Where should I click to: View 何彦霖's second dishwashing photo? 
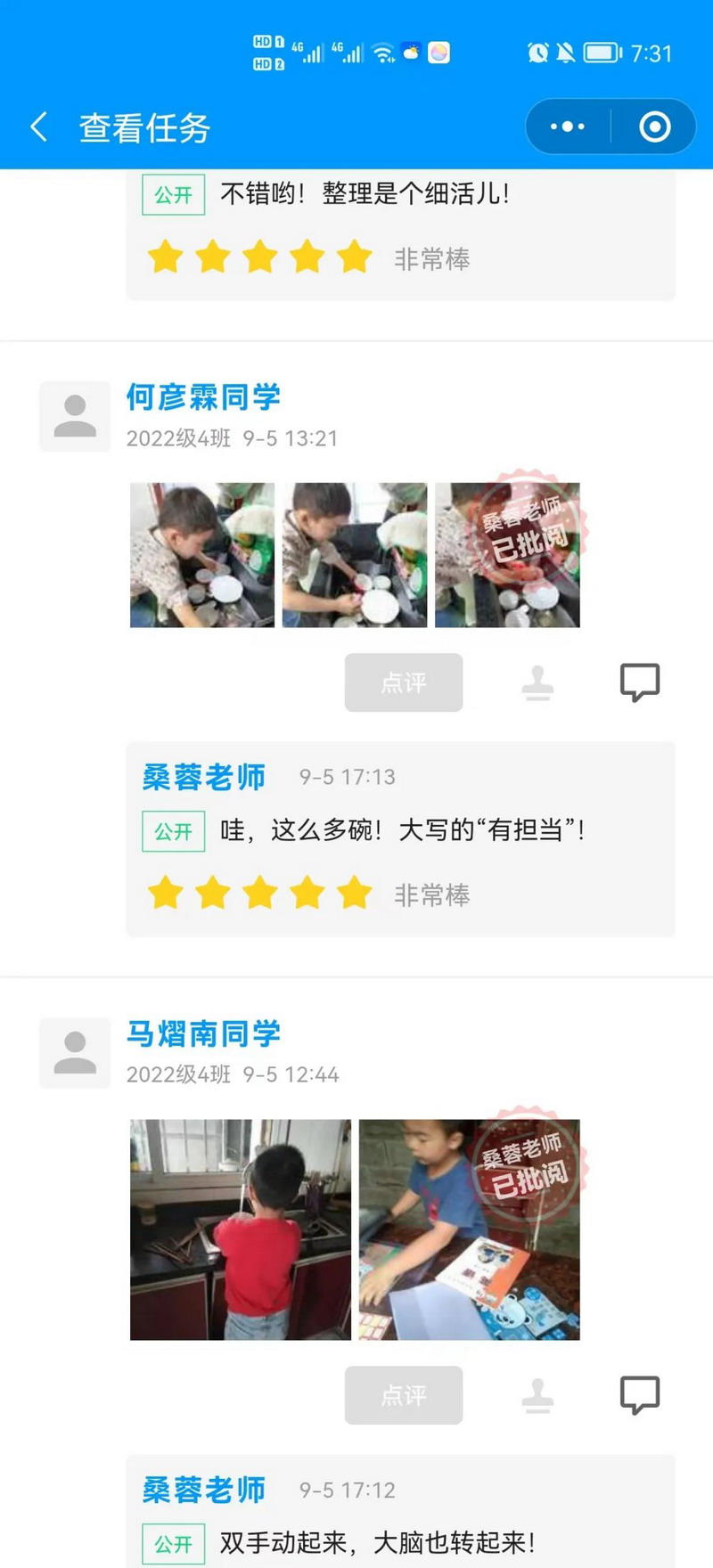(355, 555)
